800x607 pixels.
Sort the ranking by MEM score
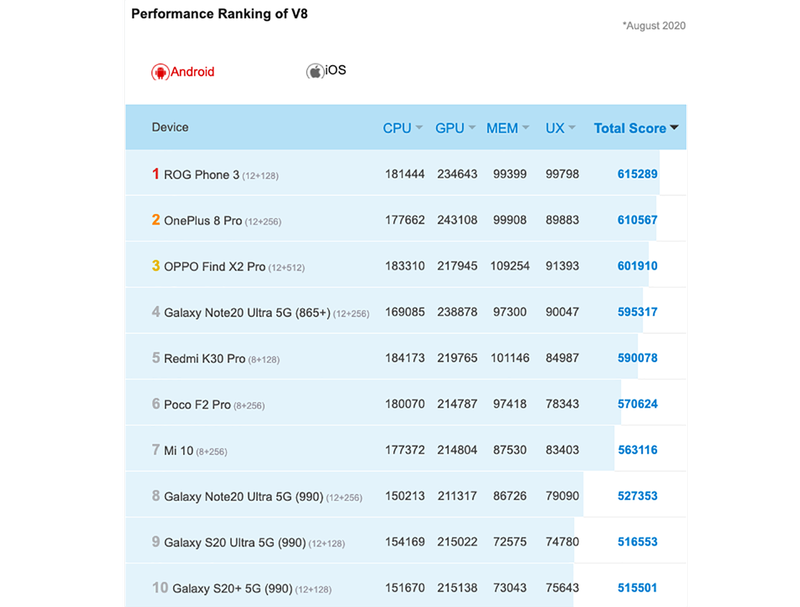(x=508, y=128)
